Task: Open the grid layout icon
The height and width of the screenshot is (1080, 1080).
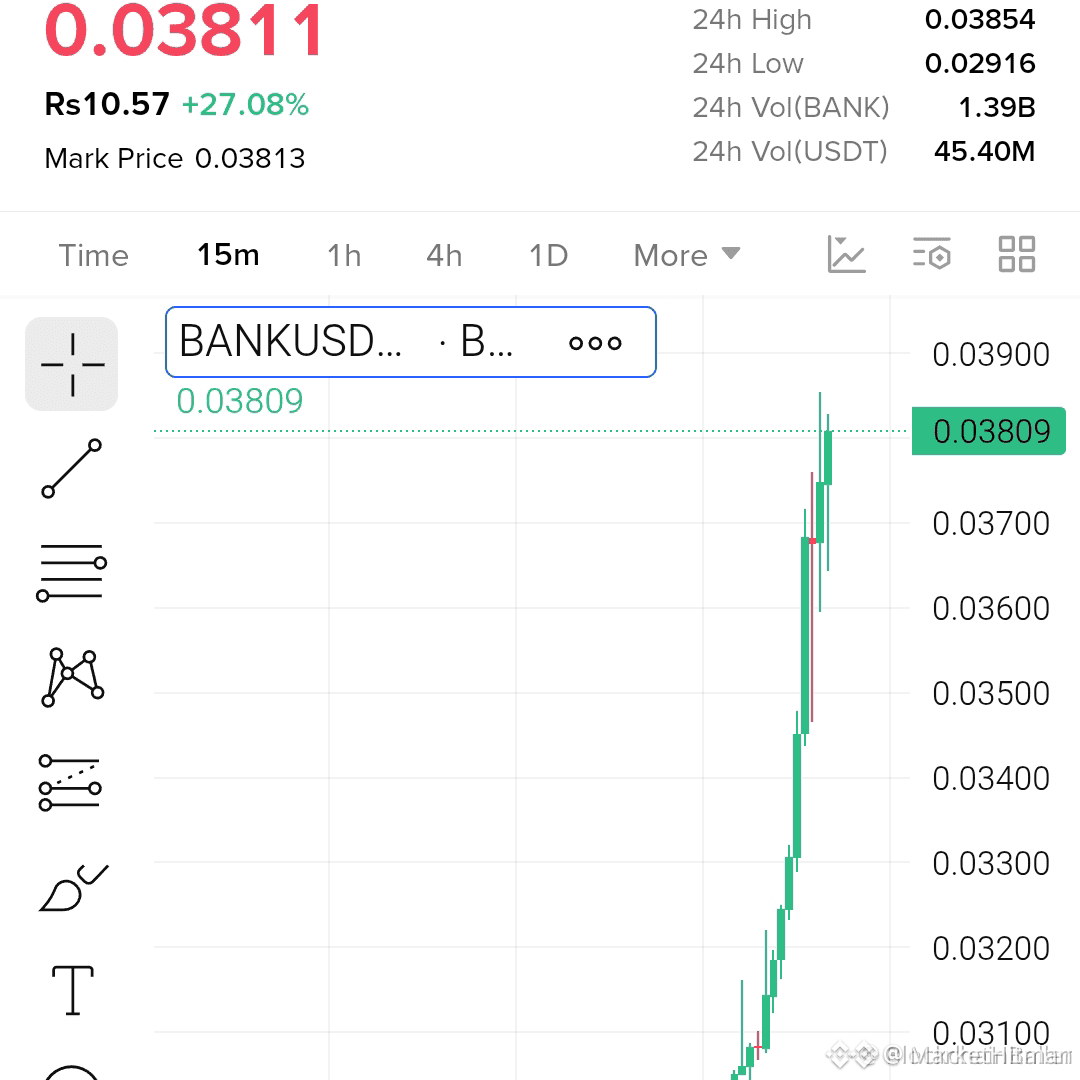Action: (1017, 254)
